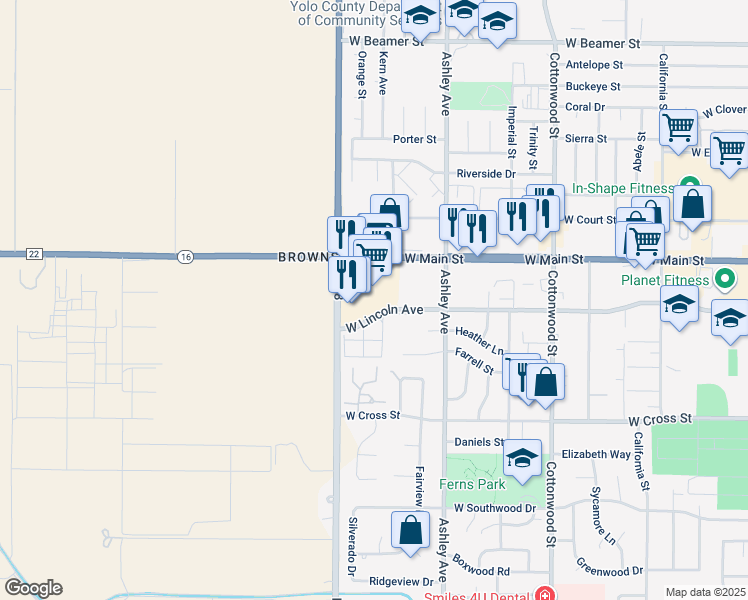The width and height of the screenshot is (748, 600).
Task: Open the school marker beside Ferns Park
Action: 522,461
